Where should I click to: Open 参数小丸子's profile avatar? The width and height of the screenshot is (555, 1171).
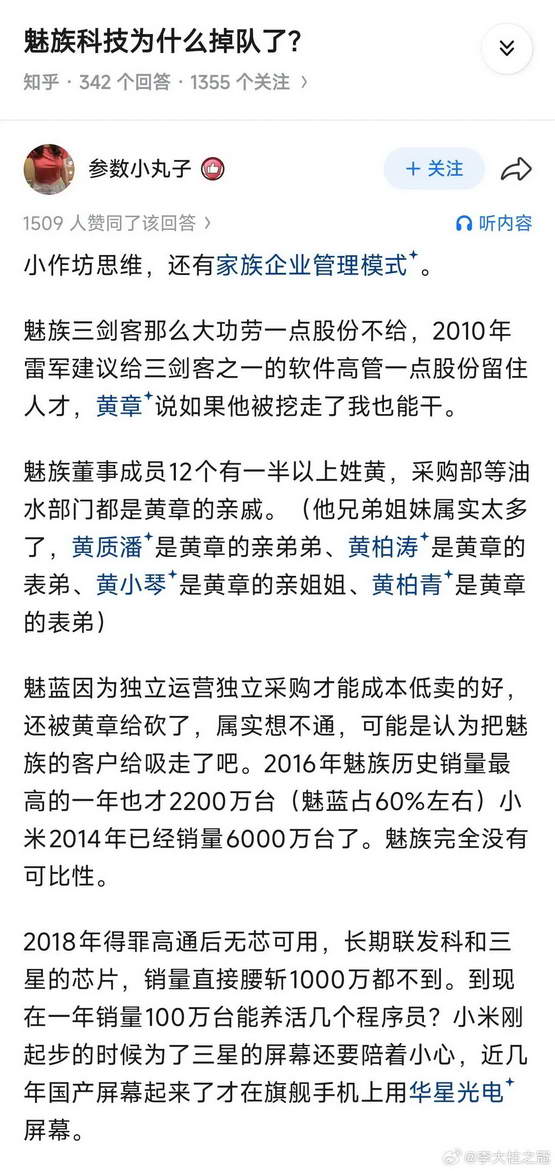click(x=49, y=169)
